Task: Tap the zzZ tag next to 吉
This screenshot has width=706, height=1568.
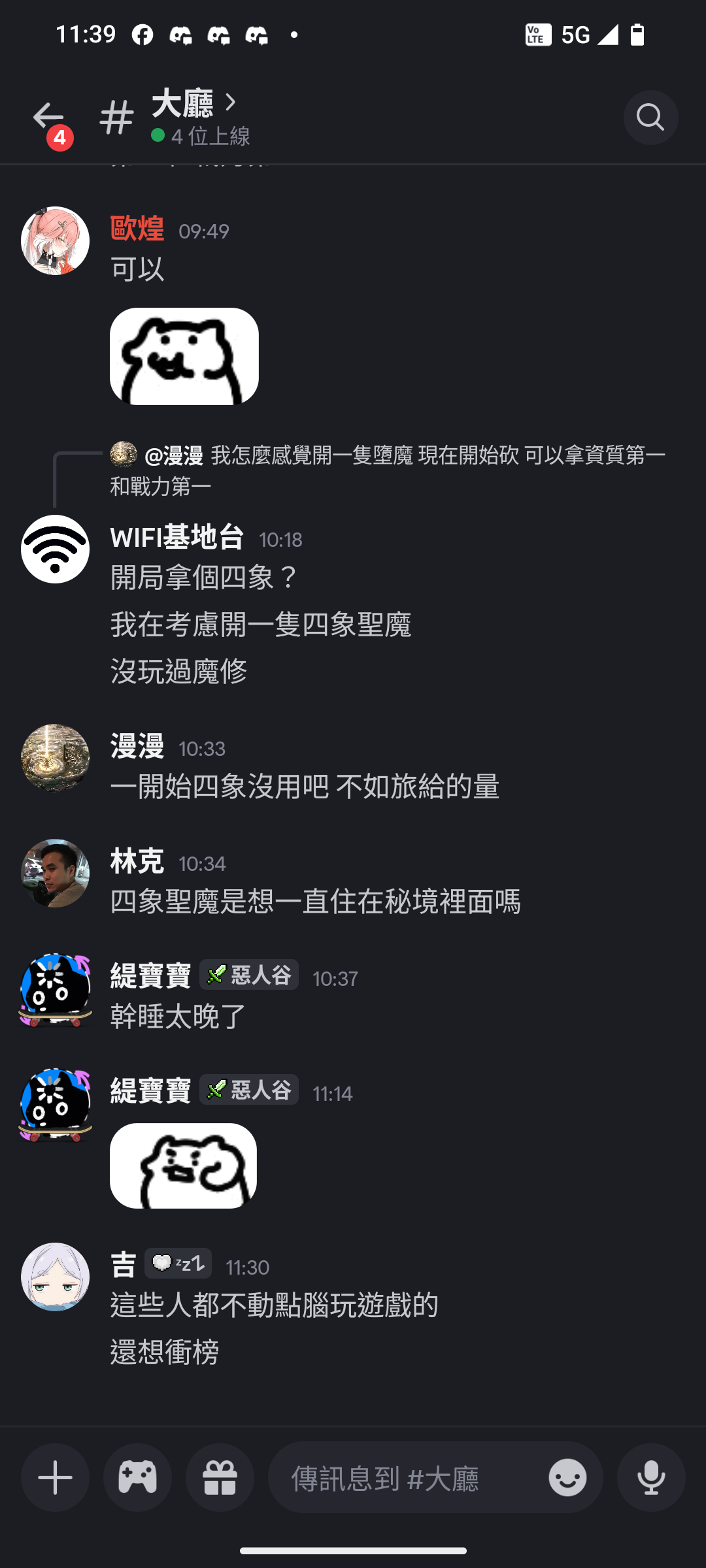Action: point(178,1264)
